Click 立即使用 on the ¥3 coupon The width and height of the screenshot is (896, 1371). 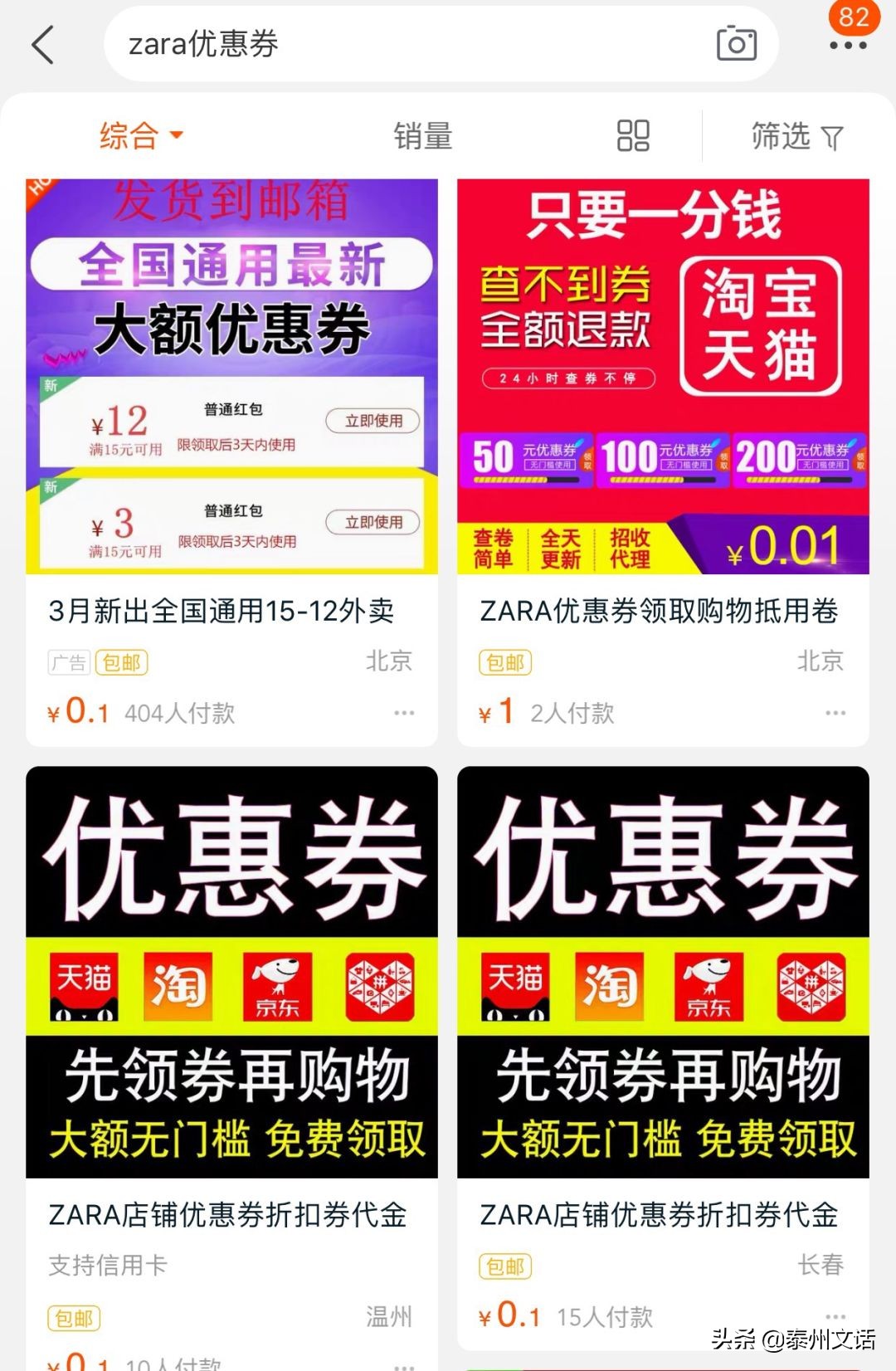point(371,522)
